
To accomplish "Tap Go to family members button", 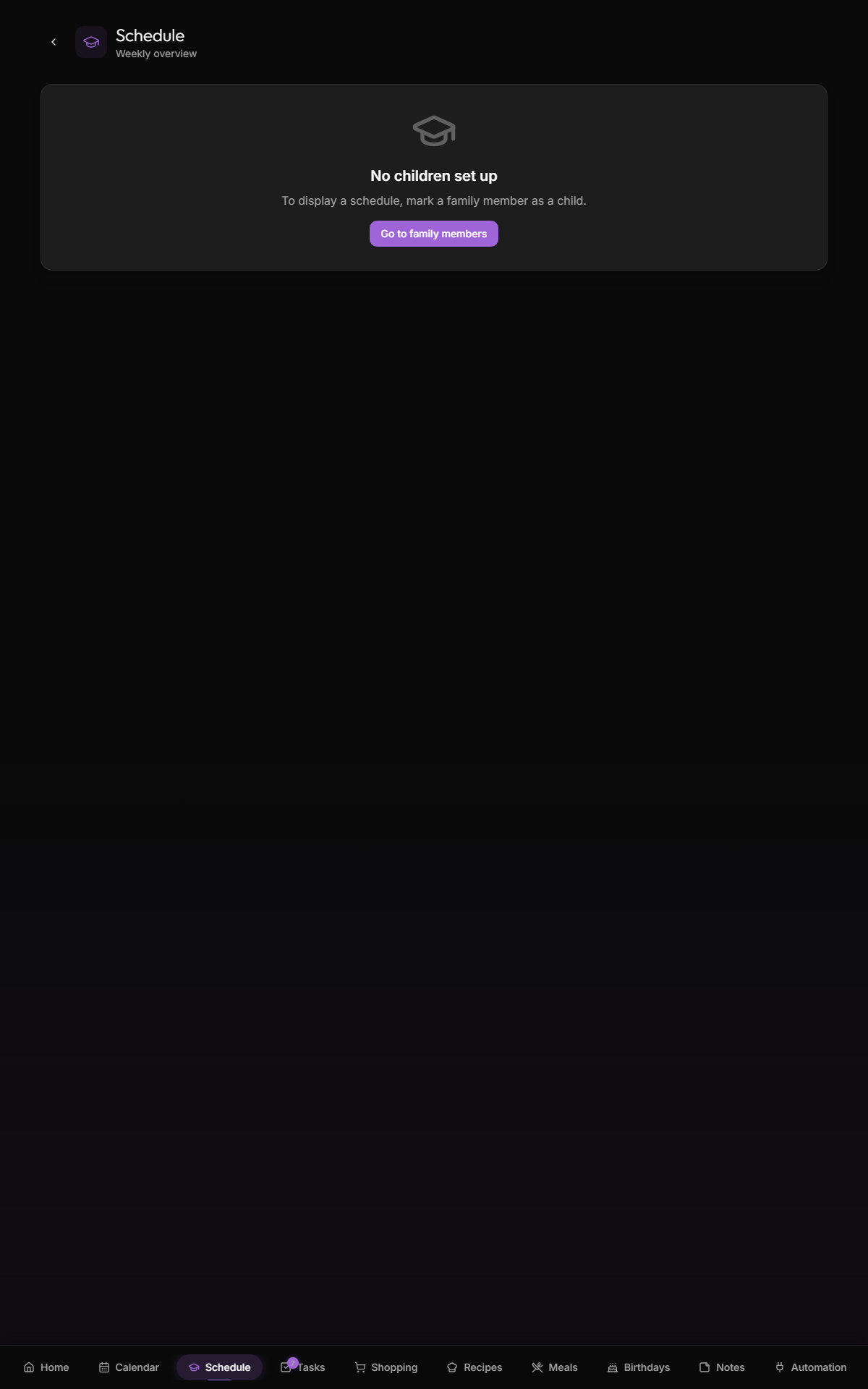I will click(434, 234).
